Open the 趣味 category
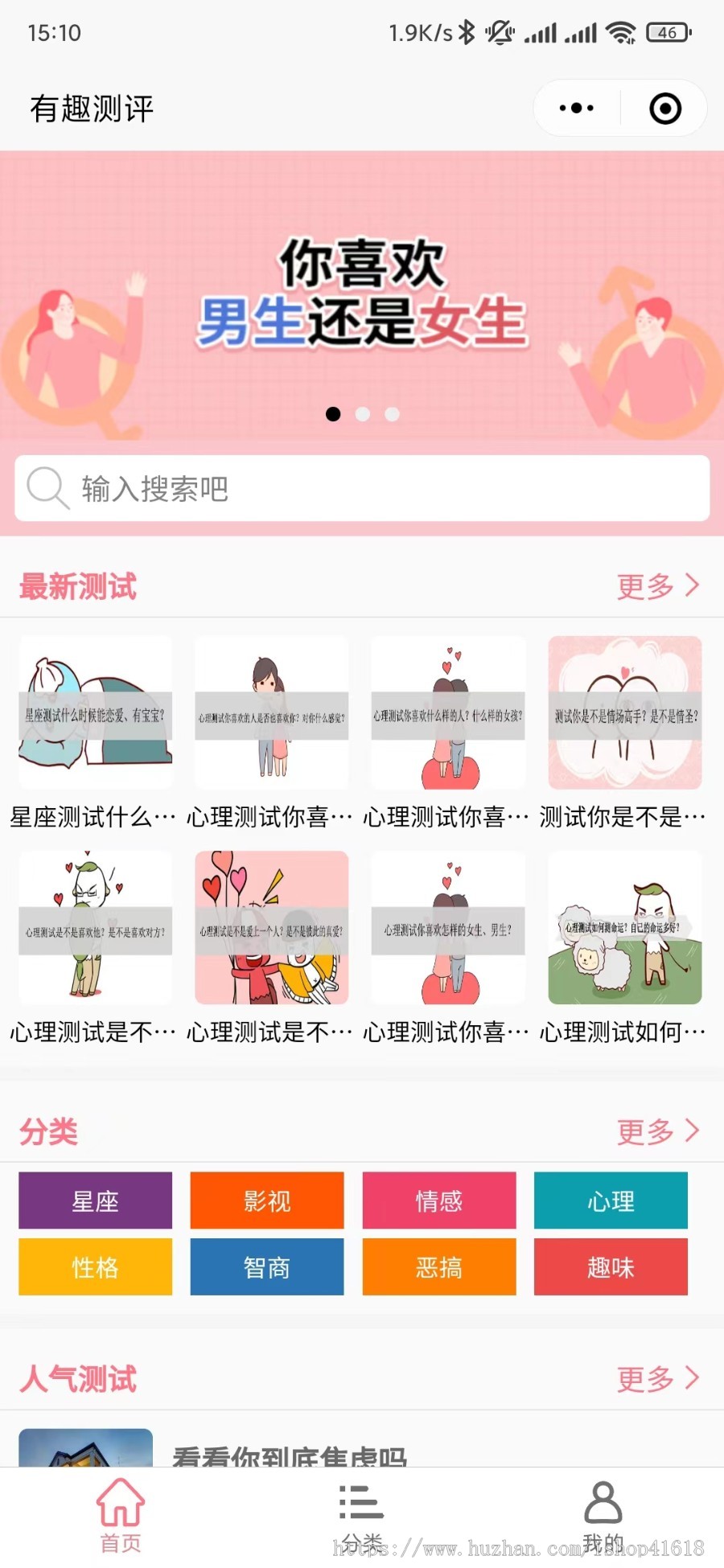This screenshot has height=1568, width=724. click(x=611, y=1267)
